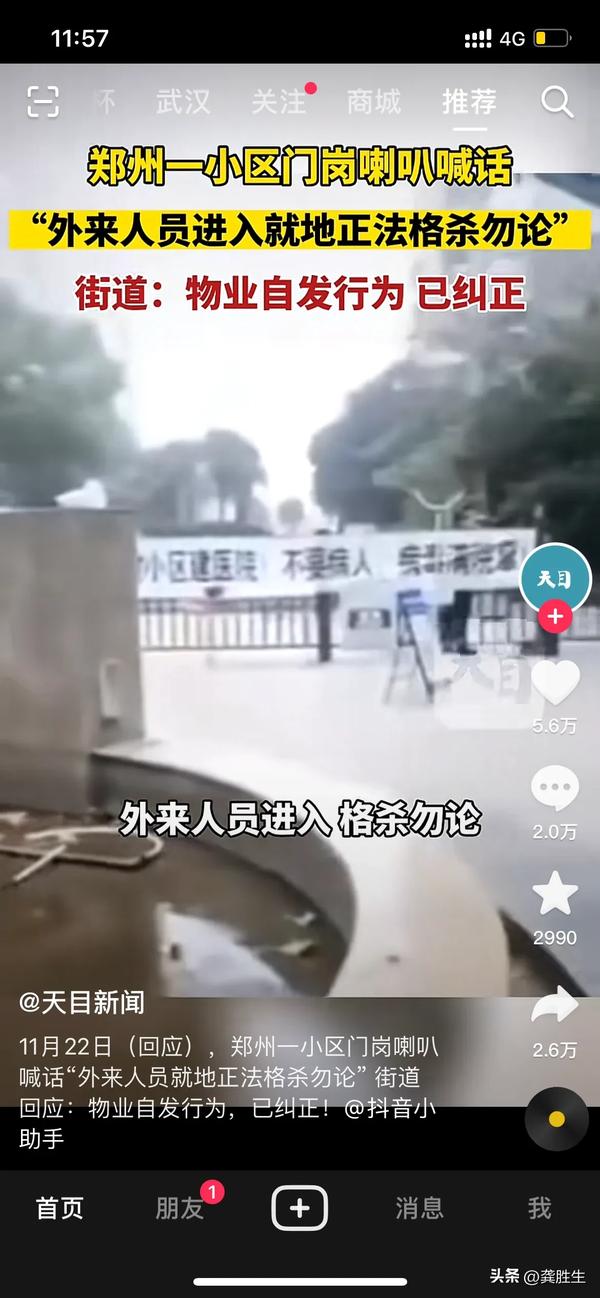
Task: Open the 商城 tab
Action: coord(373,101)
